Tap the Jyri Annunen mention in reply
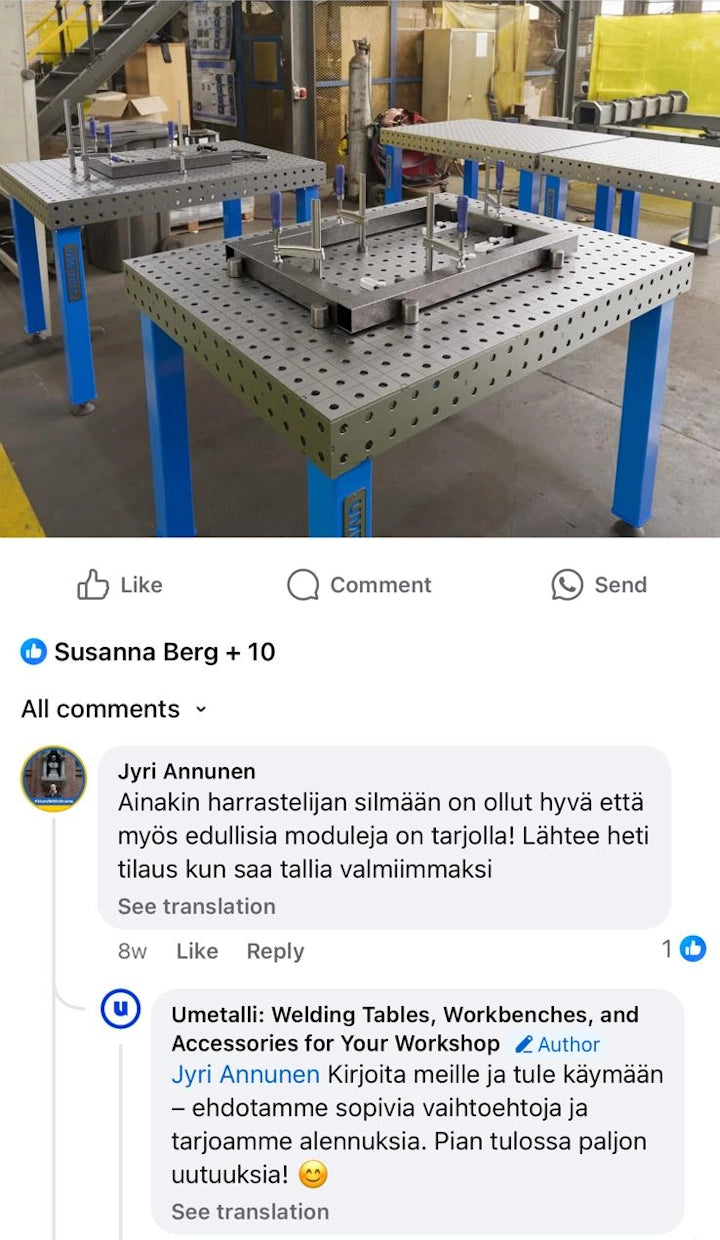 245,1075
